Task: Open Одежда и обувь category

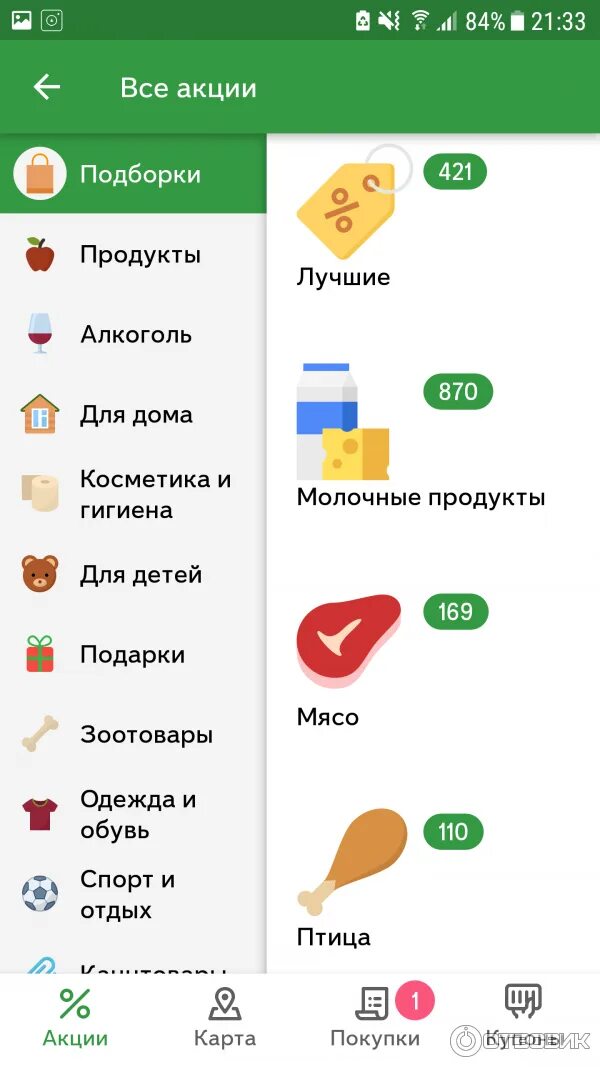Action: click(x=133, y=815)
